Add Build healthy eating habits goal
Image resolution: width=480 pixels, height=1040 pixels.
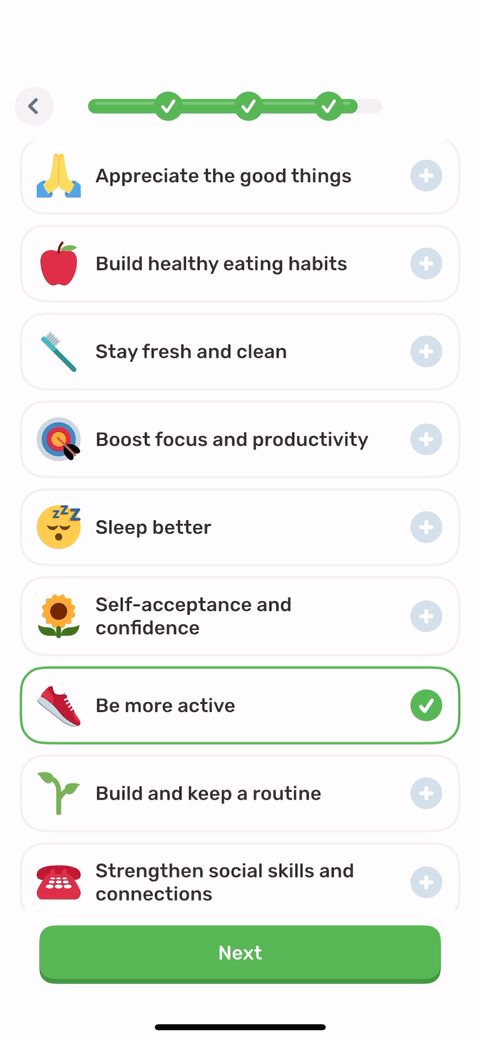point(426,264)
